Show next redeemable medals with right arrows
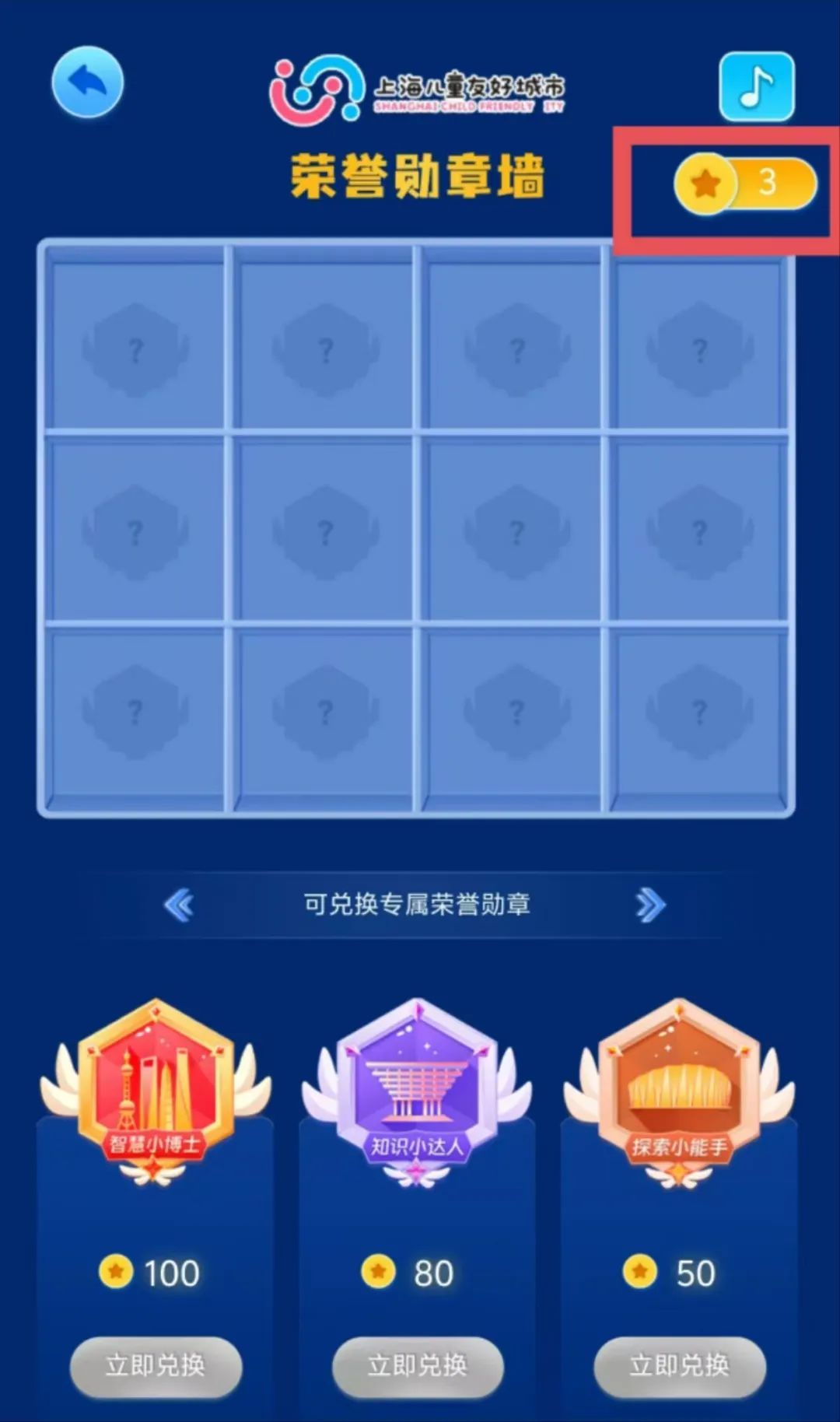Image resolution: width=840 pixels, height=1422 pixels. 650,905
